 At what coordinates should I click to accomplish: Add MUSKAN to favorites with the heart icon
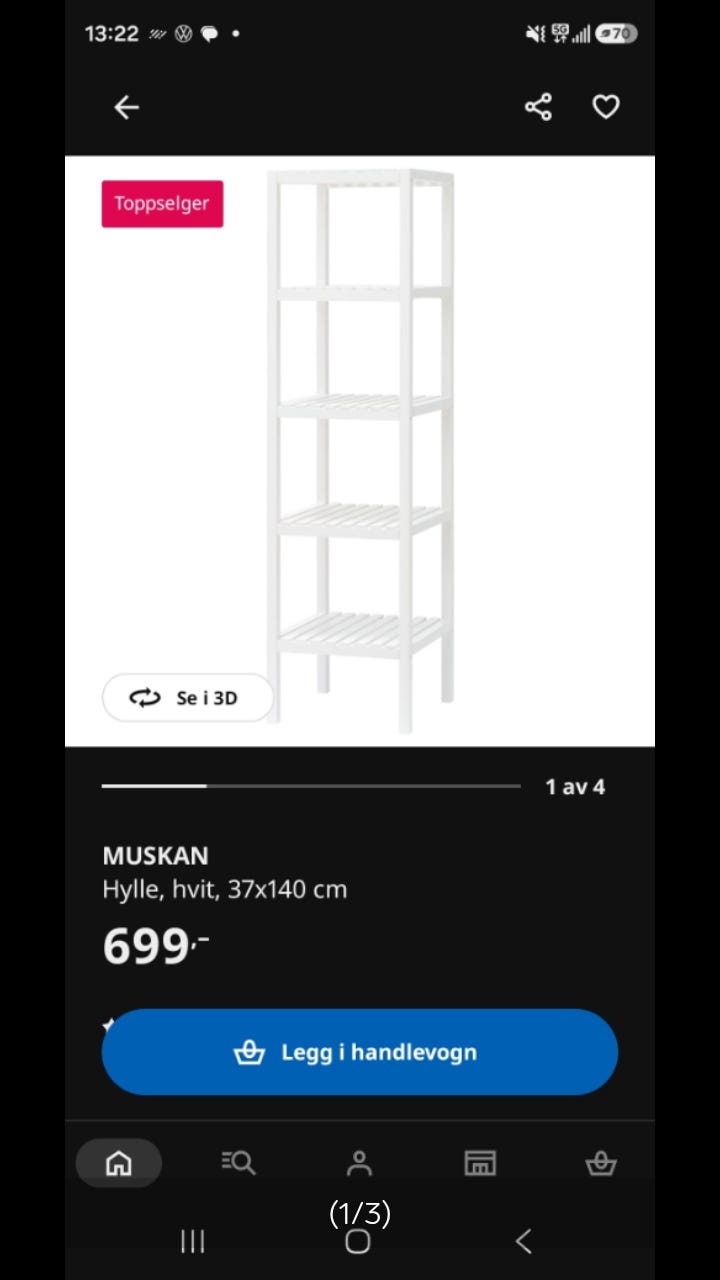pos(606,107)
